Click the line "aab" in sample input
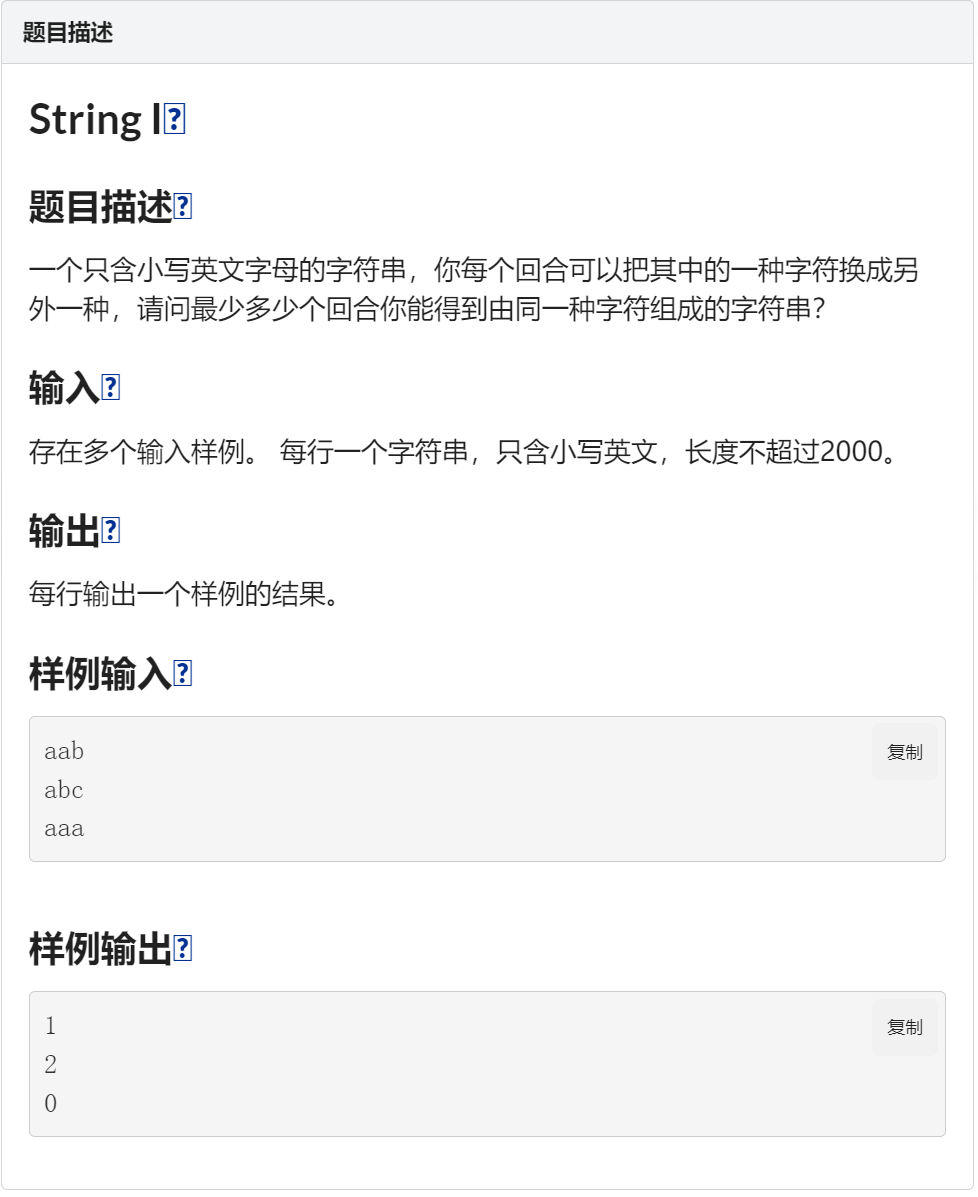Viewport: 978px width, 1197px height. (x=64, y=751)
